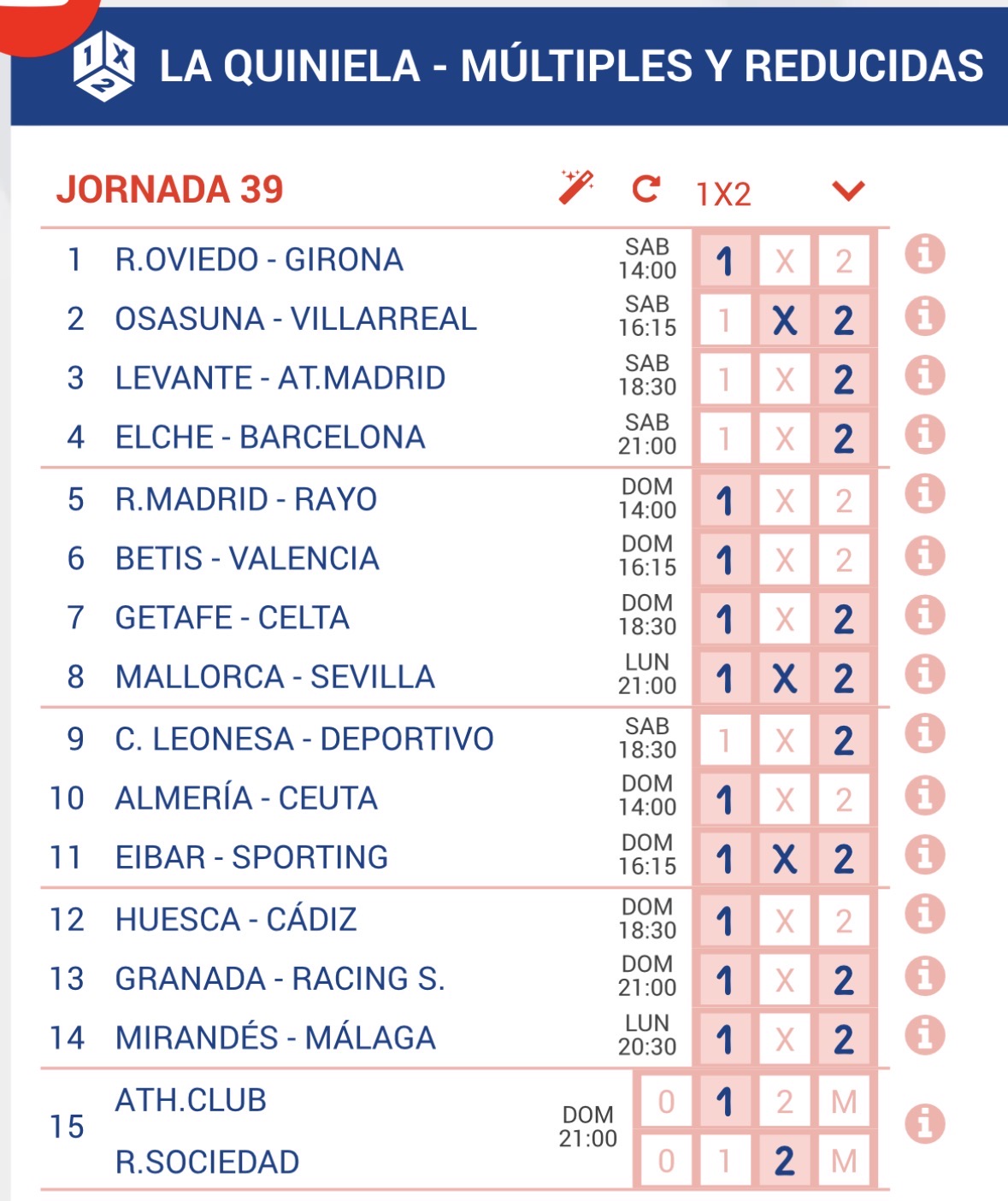
Task: Choose 1 for Elche - Barcelona
Action: click(725, 439)
